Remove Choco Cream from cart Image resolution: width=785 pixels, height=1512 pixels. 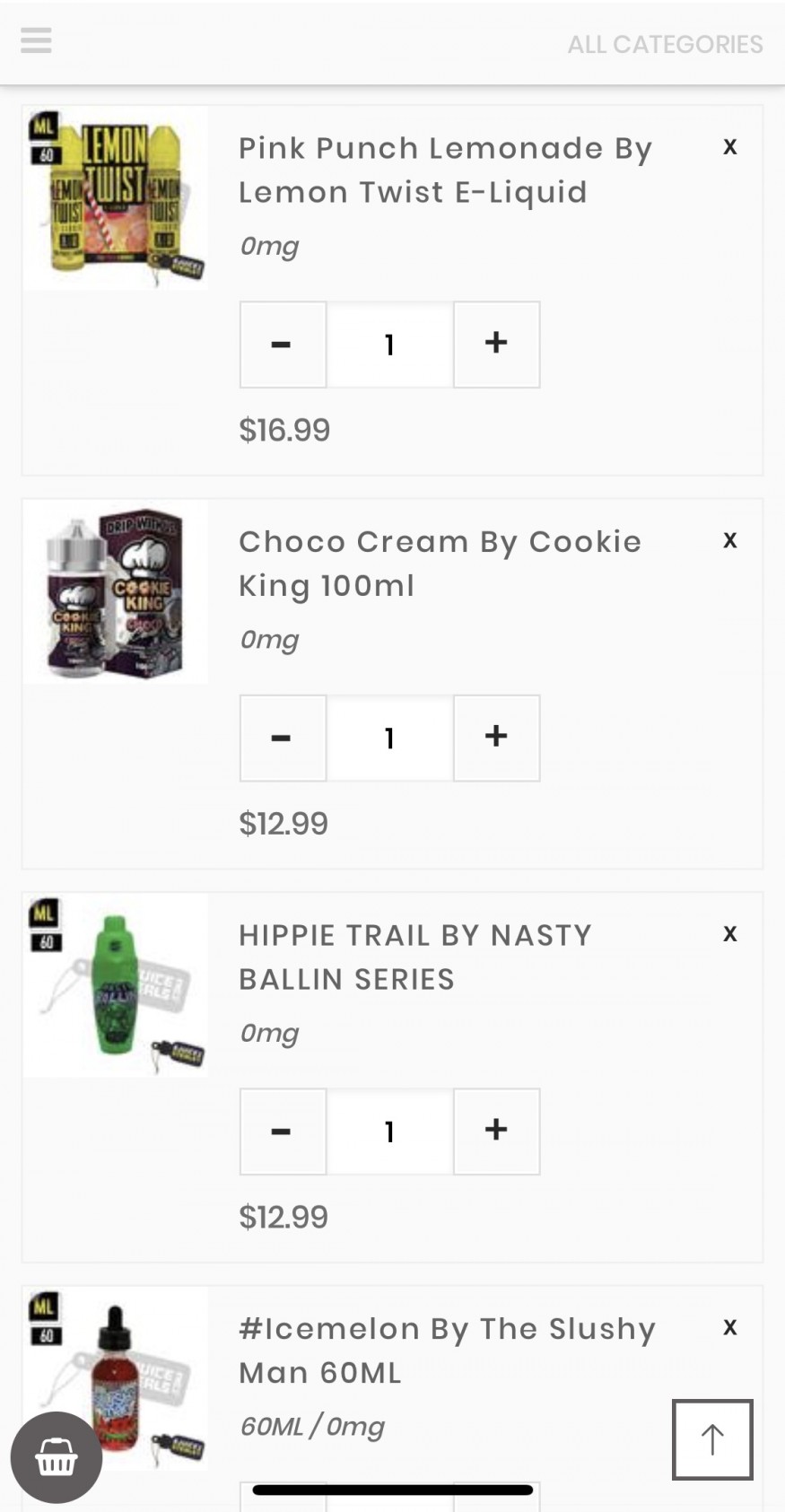[730, 541]
